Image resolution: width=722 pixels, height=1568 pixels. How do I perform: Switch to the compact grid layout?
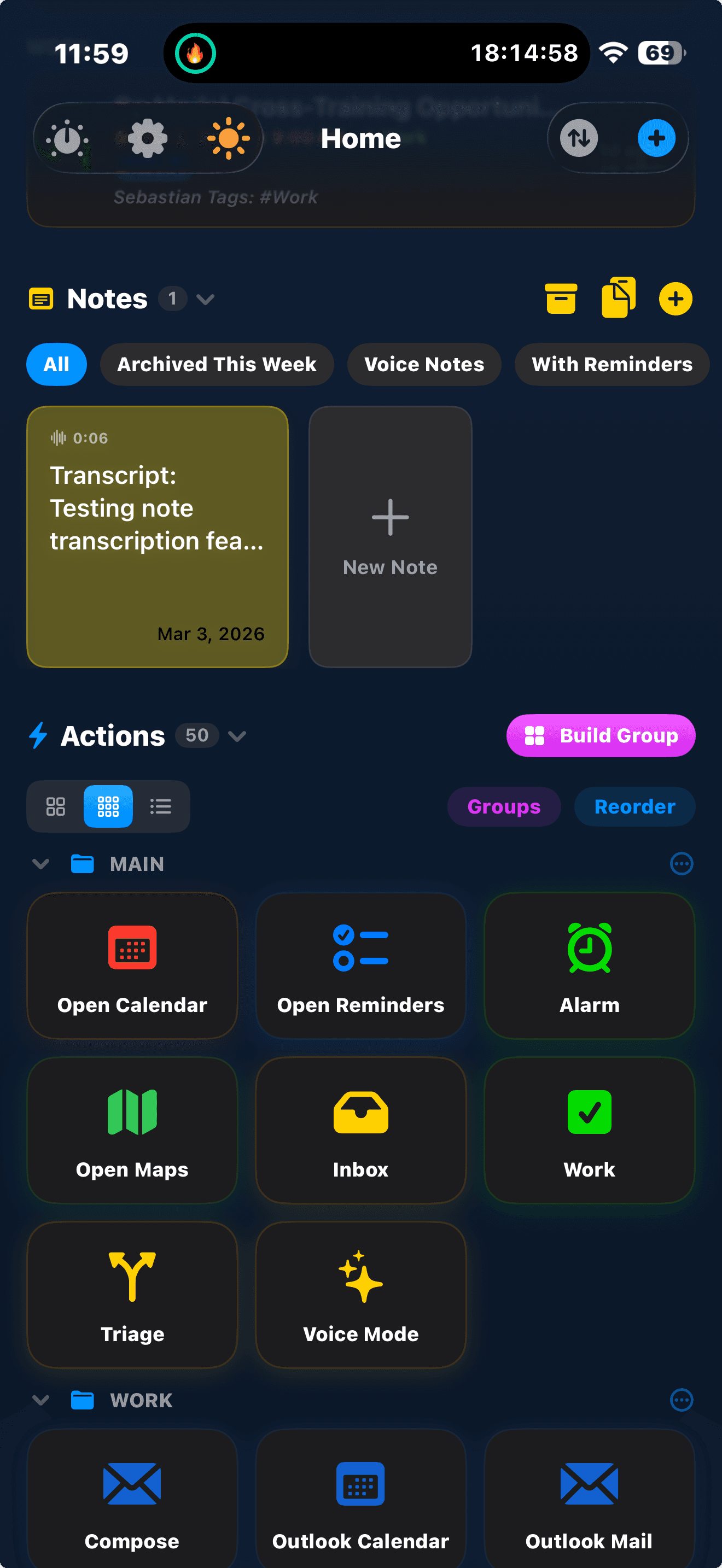(108, 806)
